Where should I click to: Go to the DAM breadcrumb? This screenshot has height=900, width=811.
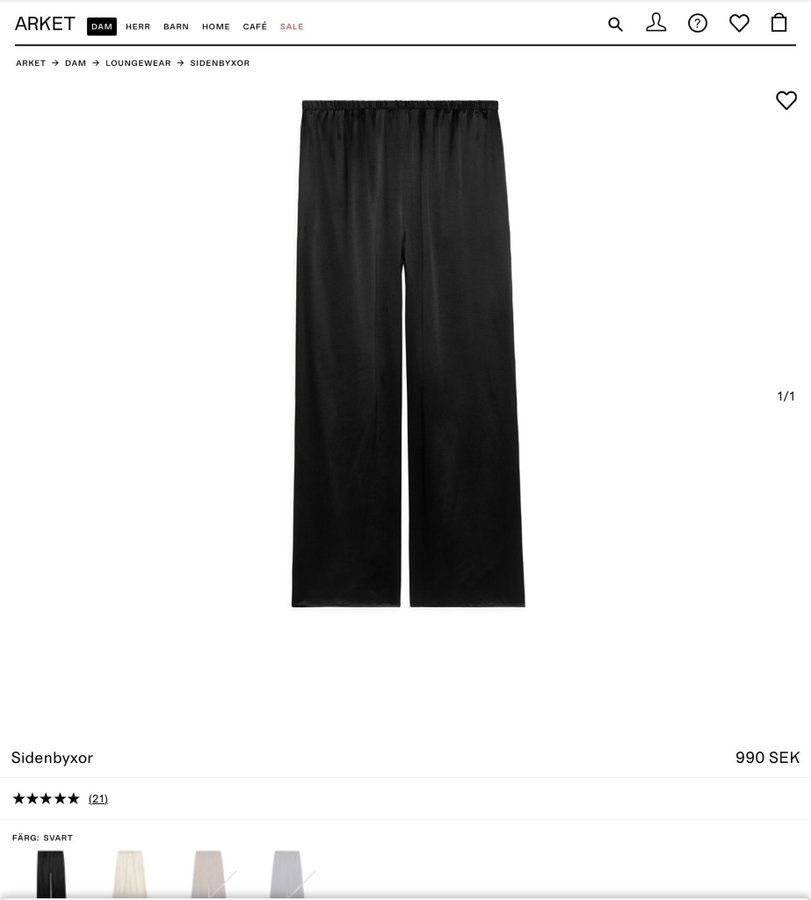coord(76,63)
